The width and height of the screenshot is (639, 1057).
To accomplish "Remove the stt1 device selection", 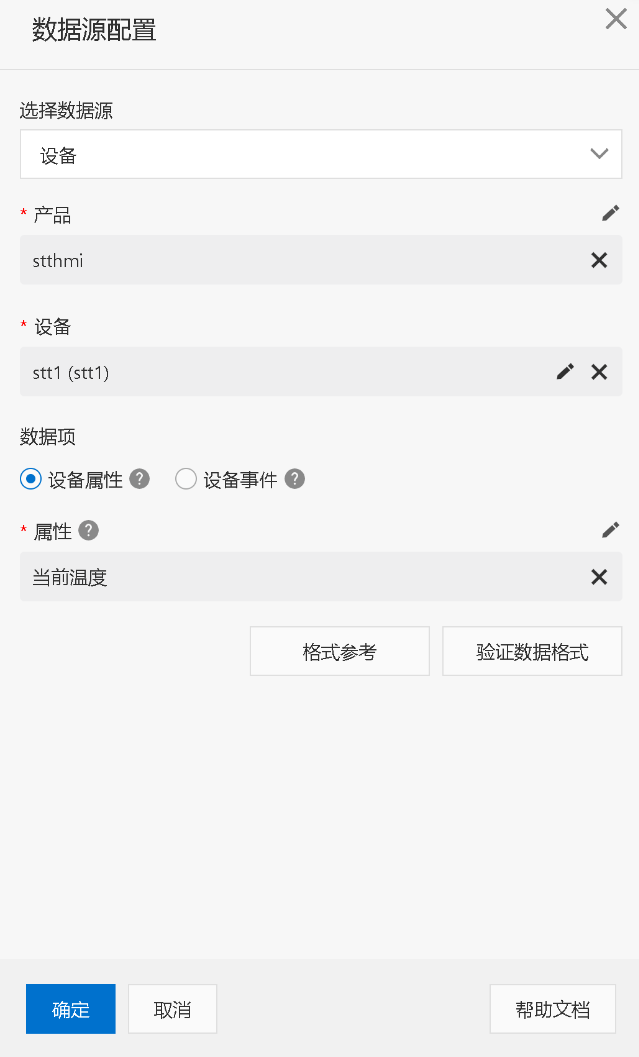I will 599,372.
